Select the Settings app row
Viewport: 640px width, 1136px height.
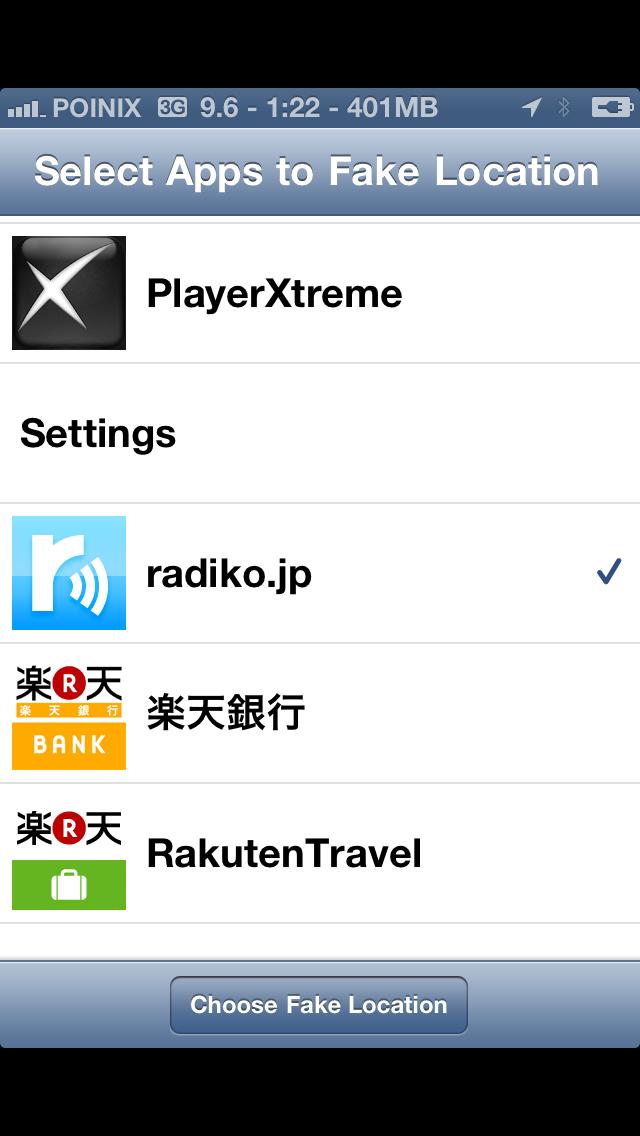point(320,433)
